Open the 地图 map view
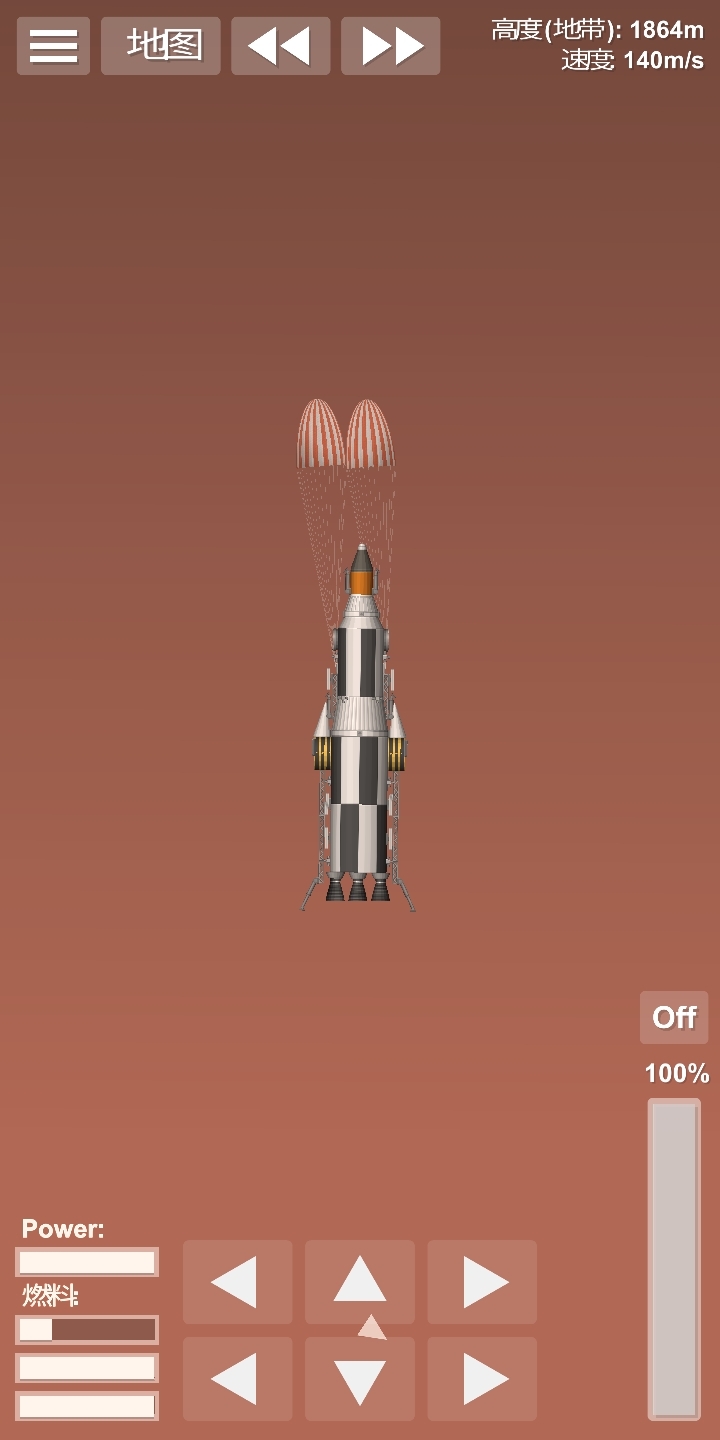 [161, 46]
